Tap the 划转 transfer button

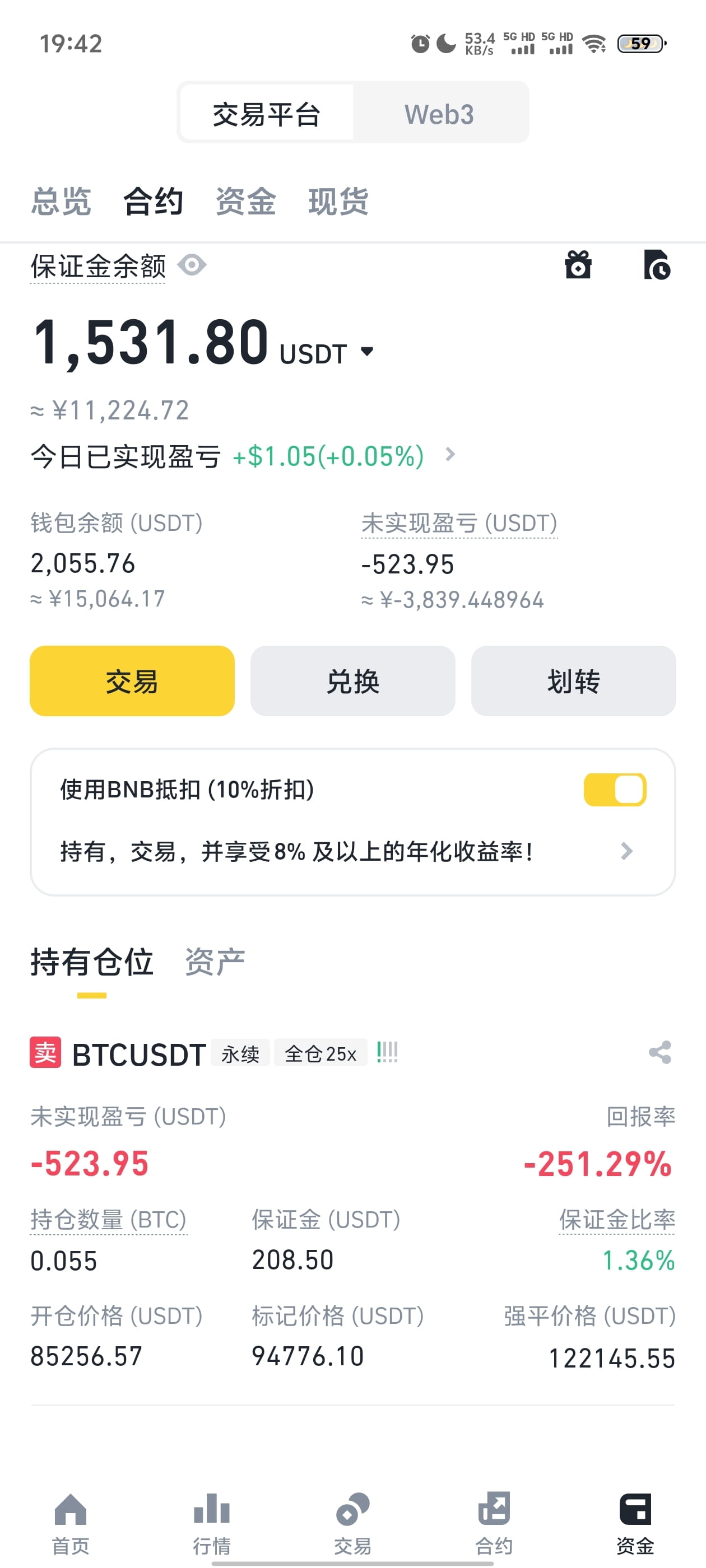[573, 680]
